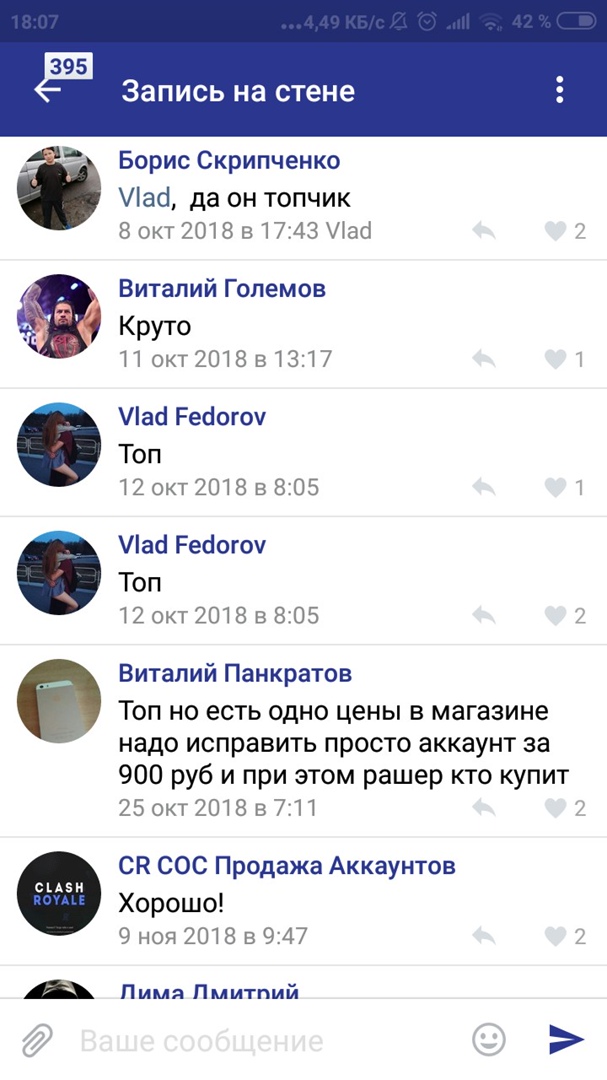
Task: Open the three-dot overflow menu
Action: coord(559,91)
